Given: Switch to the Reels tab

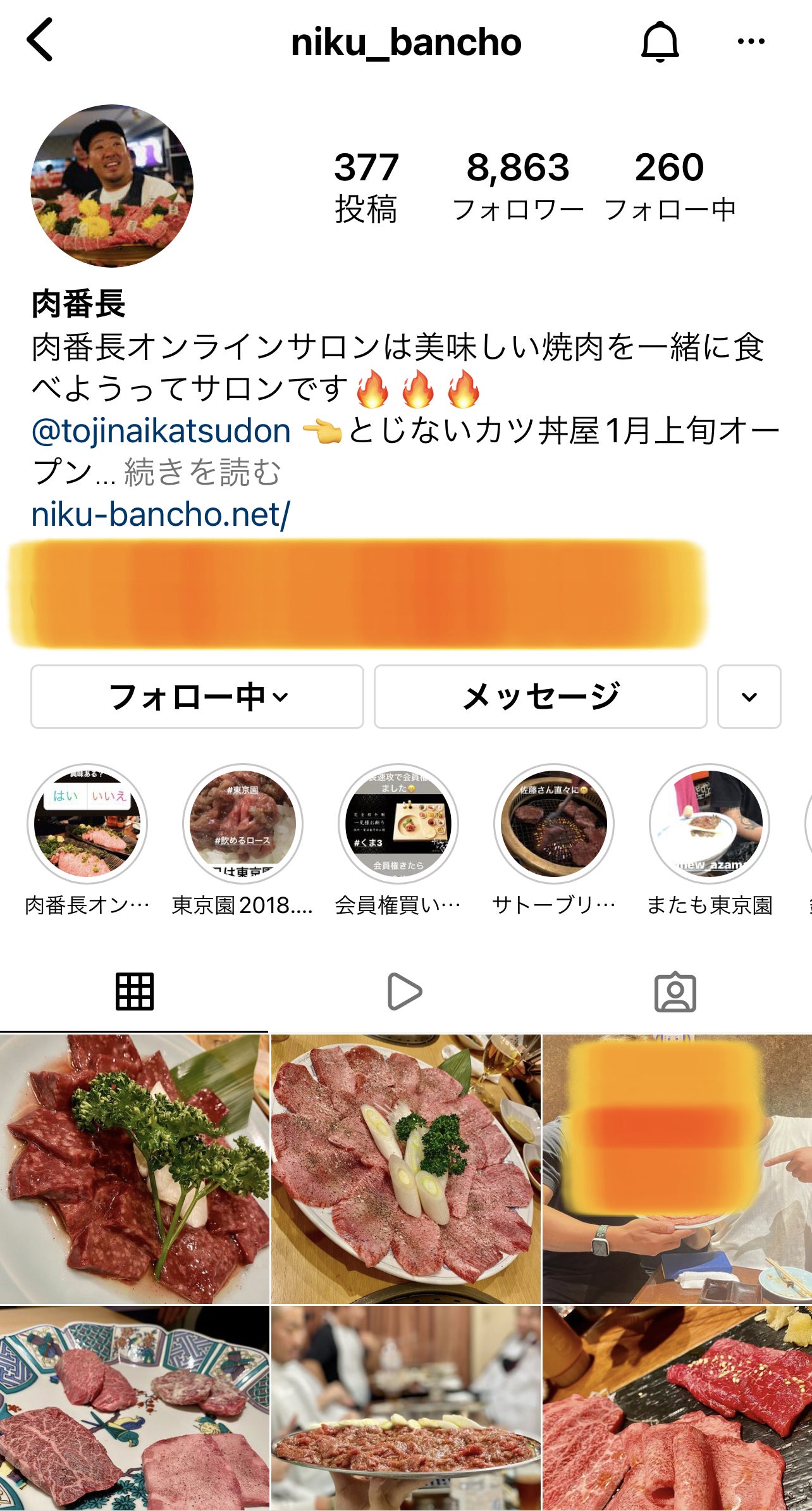Looking at the screenshot, I should pyautogui.click(x=405, y=992).
